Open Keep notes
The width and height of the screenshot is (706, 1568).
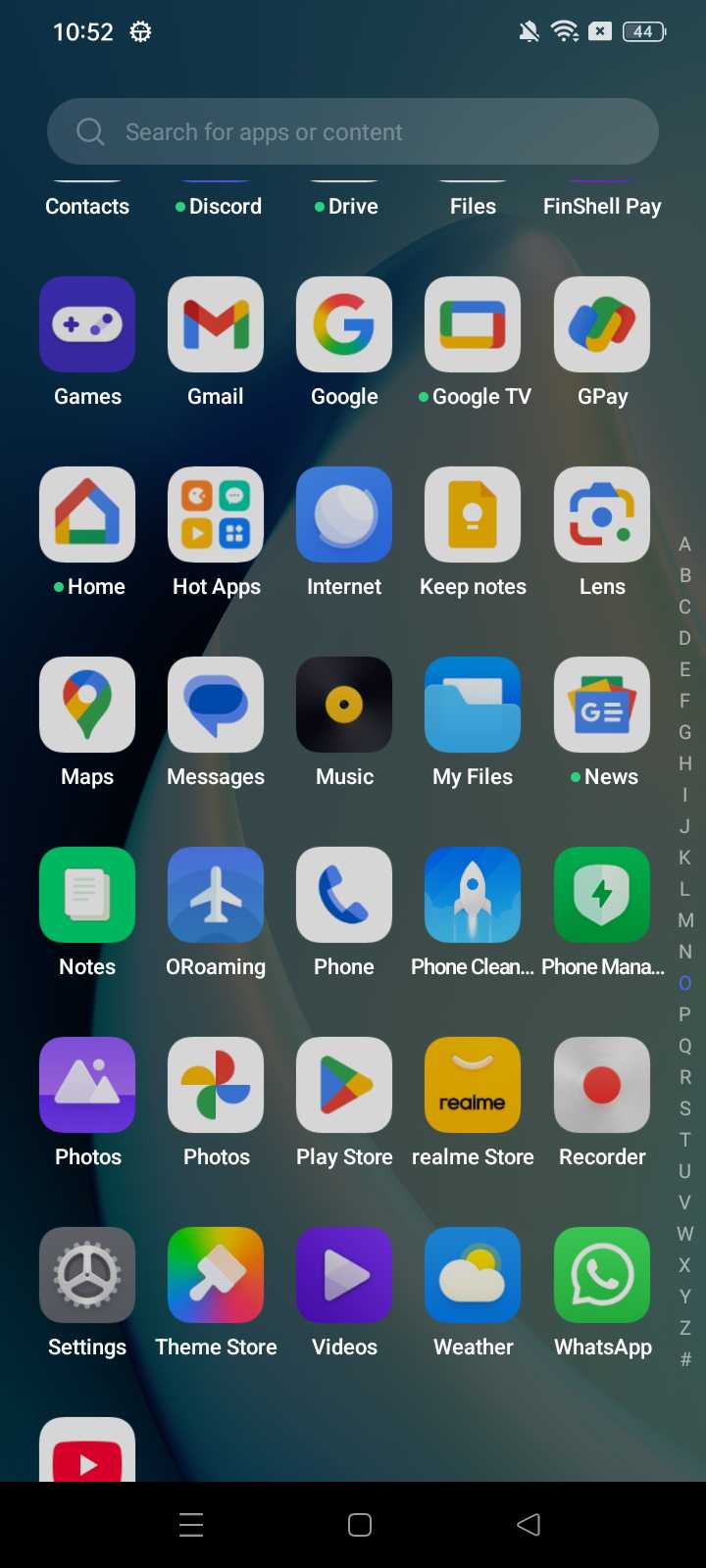473,514
